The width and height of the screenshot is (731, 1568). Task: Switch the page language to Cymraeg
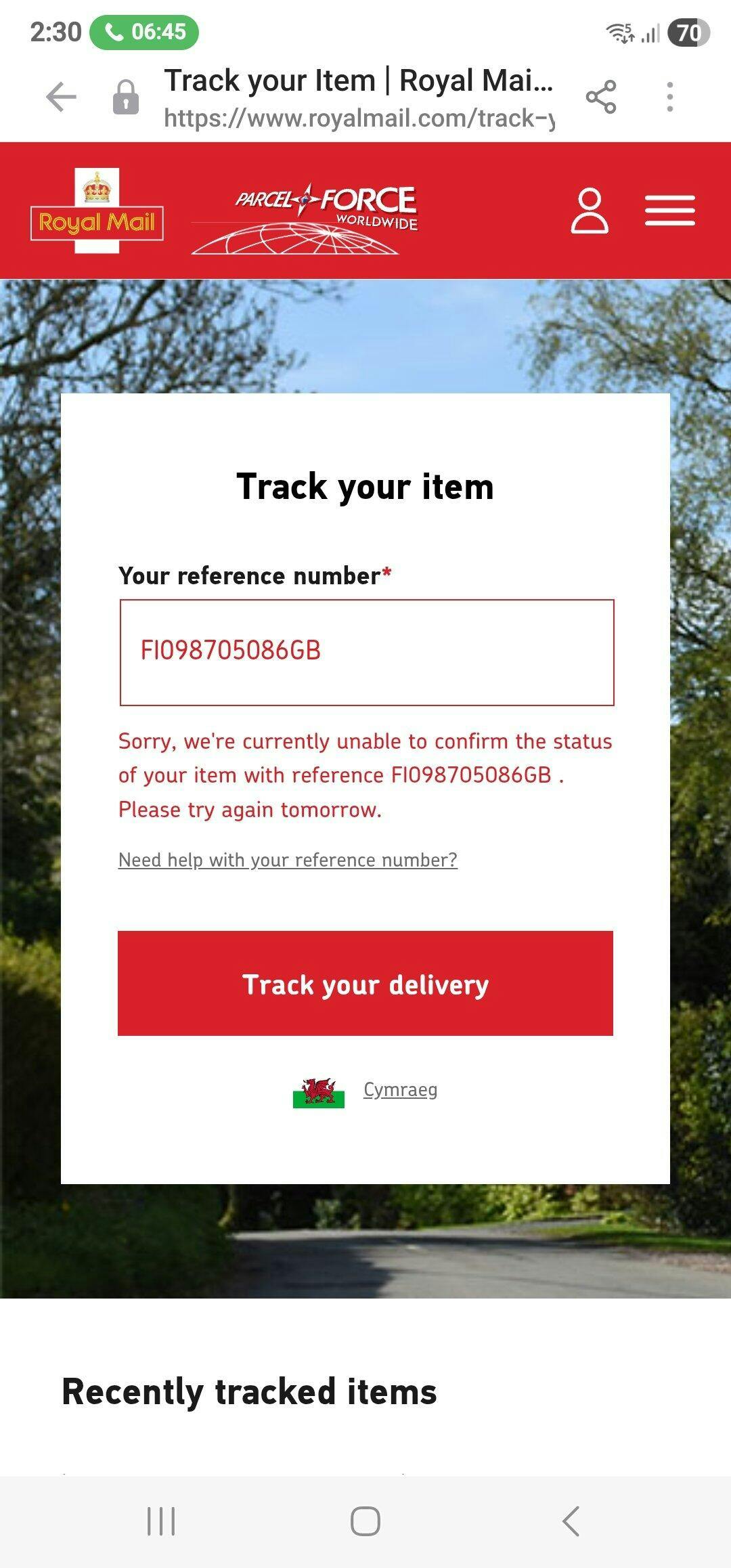400,1090
